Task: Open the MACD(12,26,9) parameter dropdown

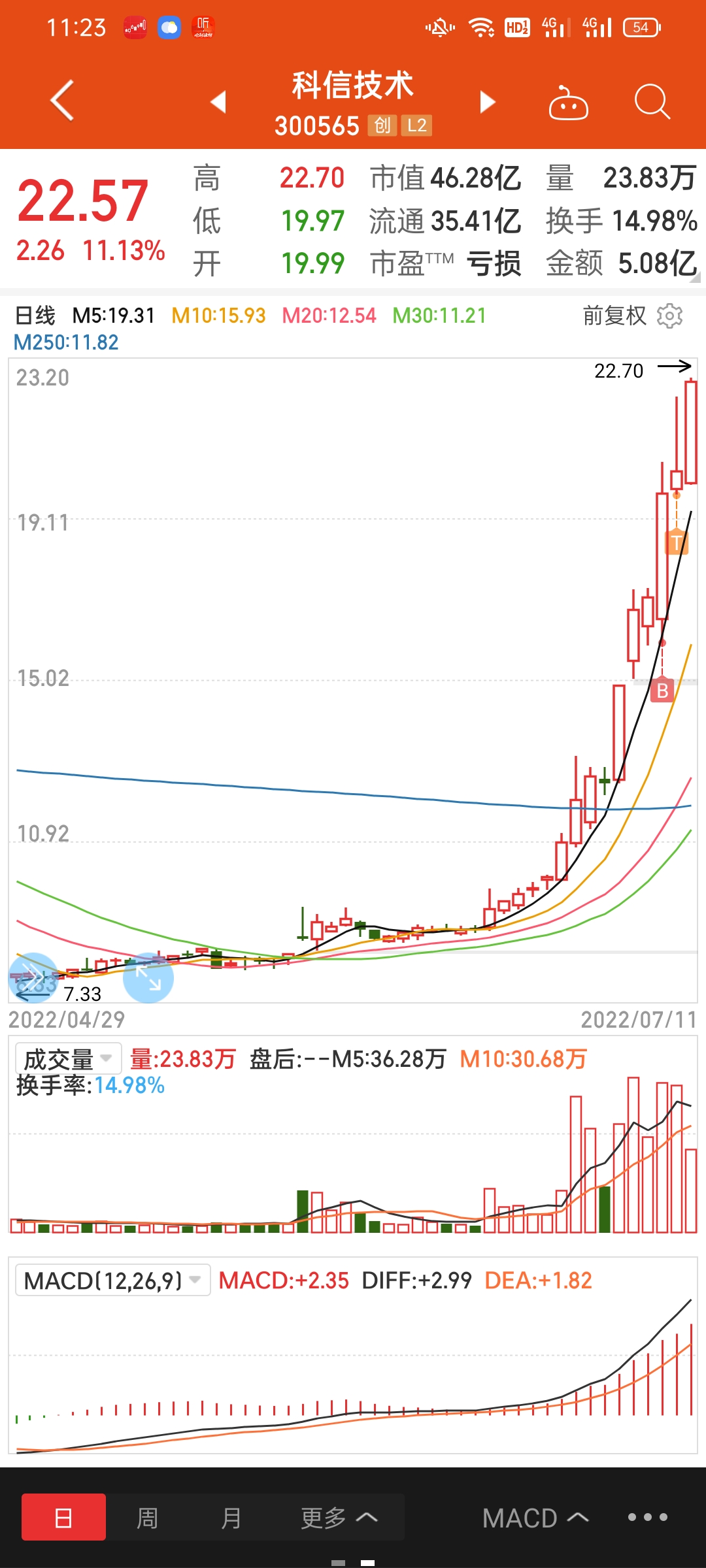Action: pos(113,1281)
